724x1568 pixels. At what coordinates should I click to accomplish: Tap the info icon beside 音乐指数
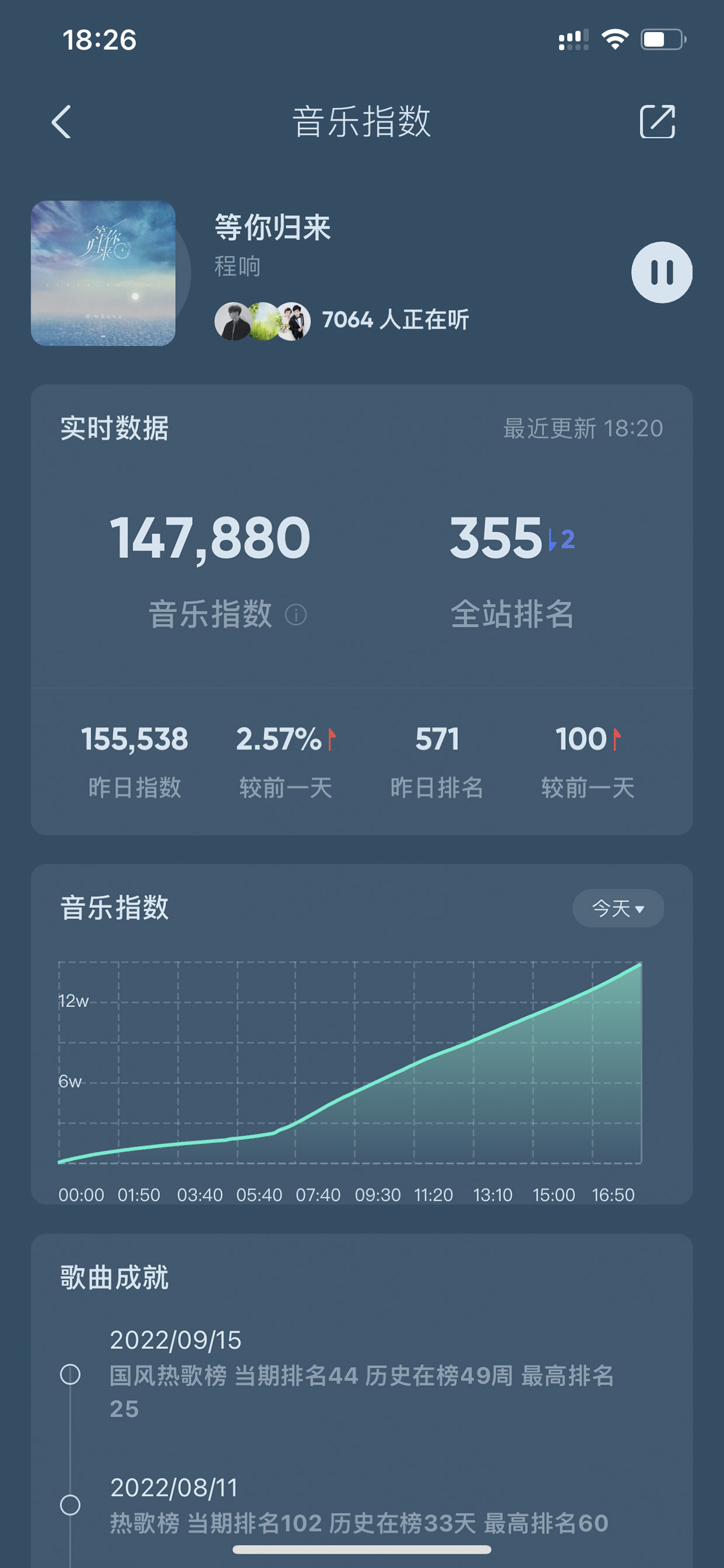tap(295, 615)
